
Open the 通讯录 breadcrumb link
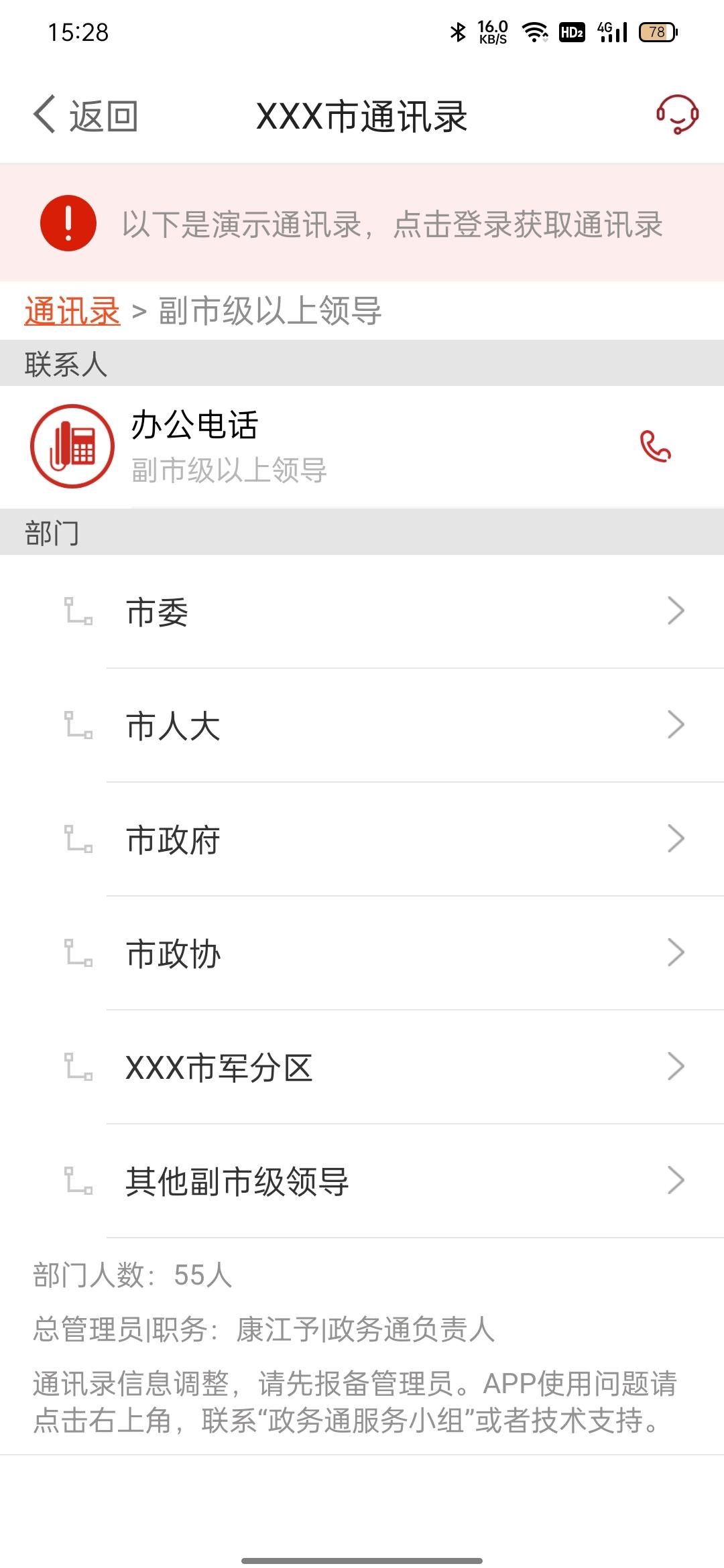tap(71, 310)
